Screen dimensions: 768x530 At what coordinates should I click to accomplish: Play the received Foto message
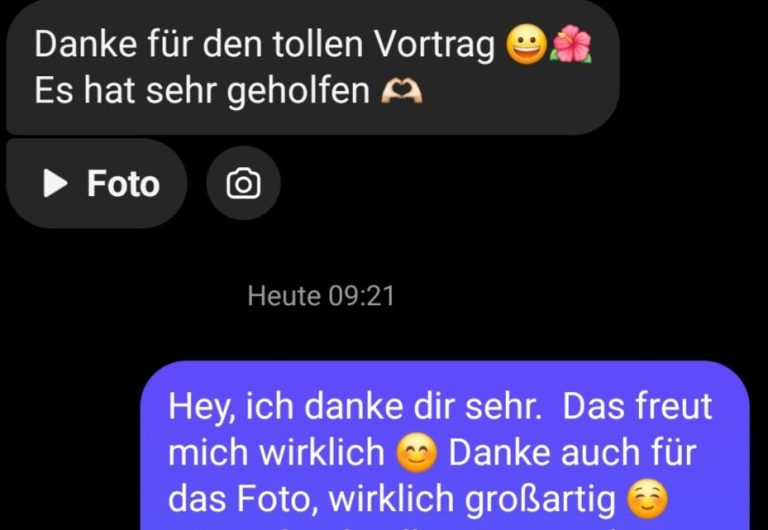click(96, 183)
